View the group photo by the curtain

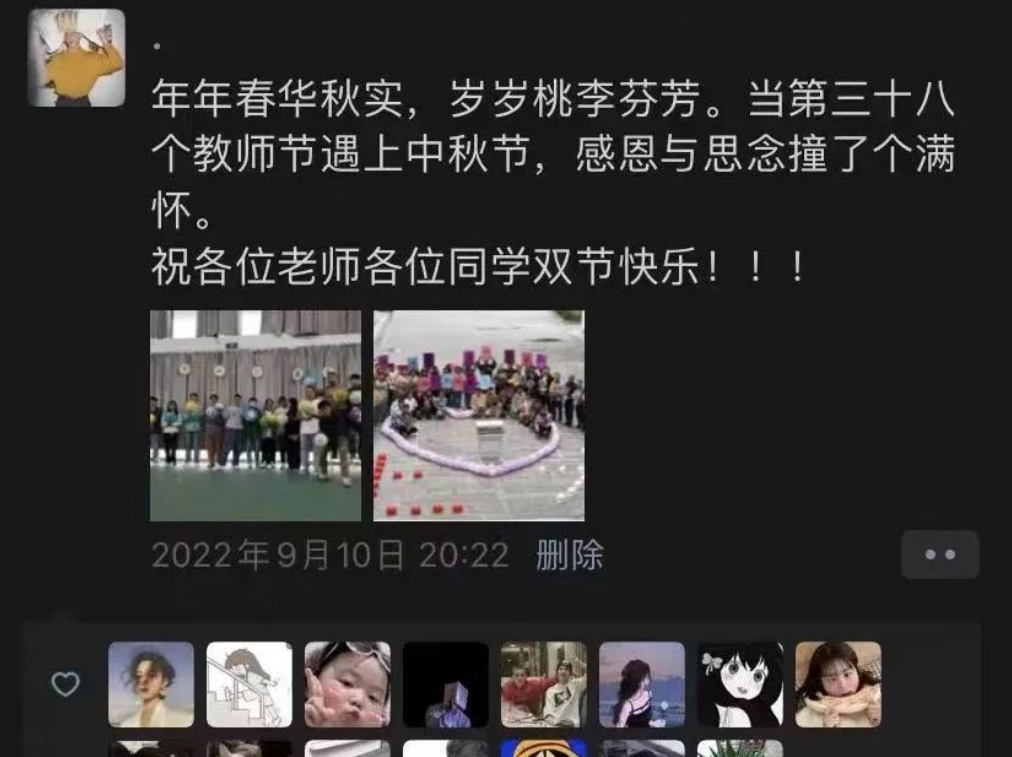click(255, 415)
